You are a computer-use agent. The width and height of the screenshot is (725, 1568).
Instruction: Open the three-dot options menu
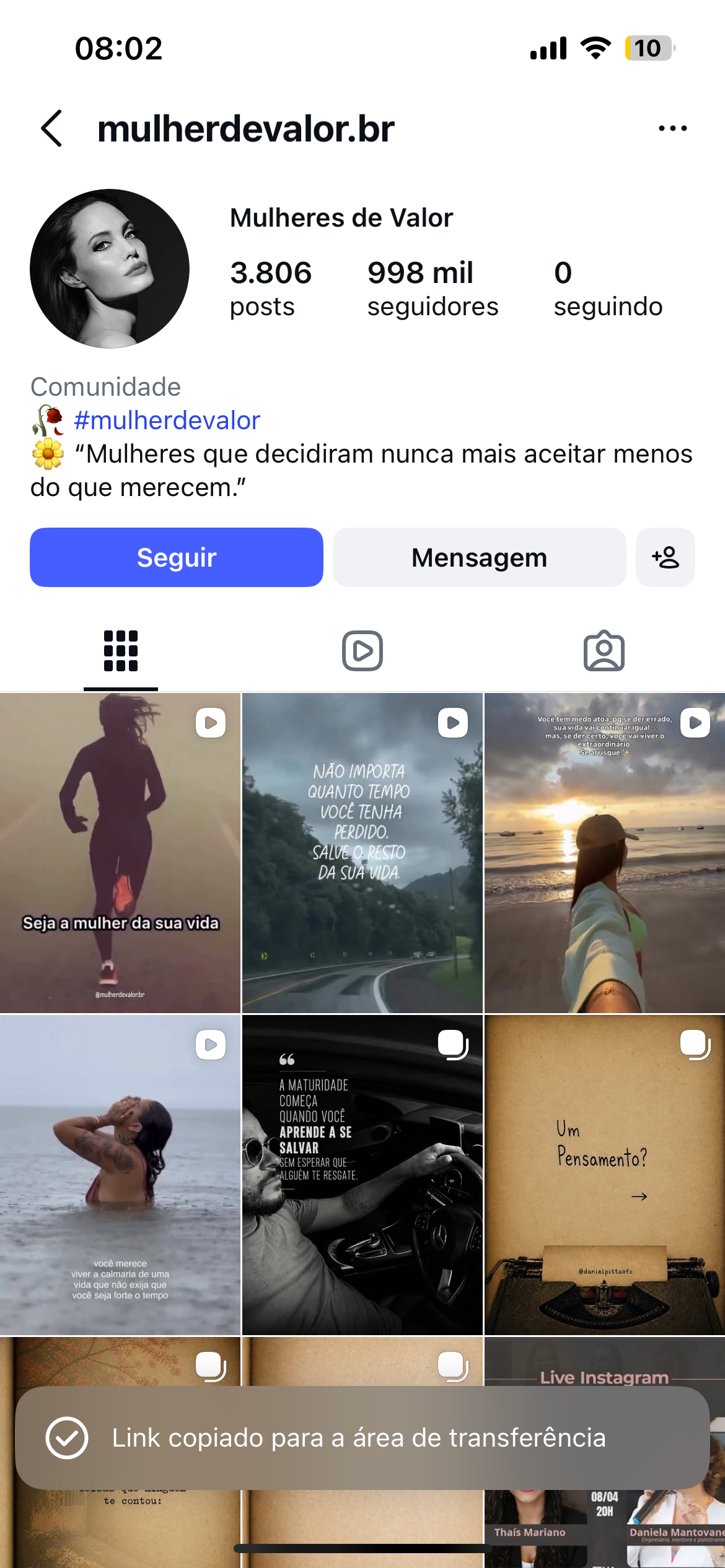[672, 128]
